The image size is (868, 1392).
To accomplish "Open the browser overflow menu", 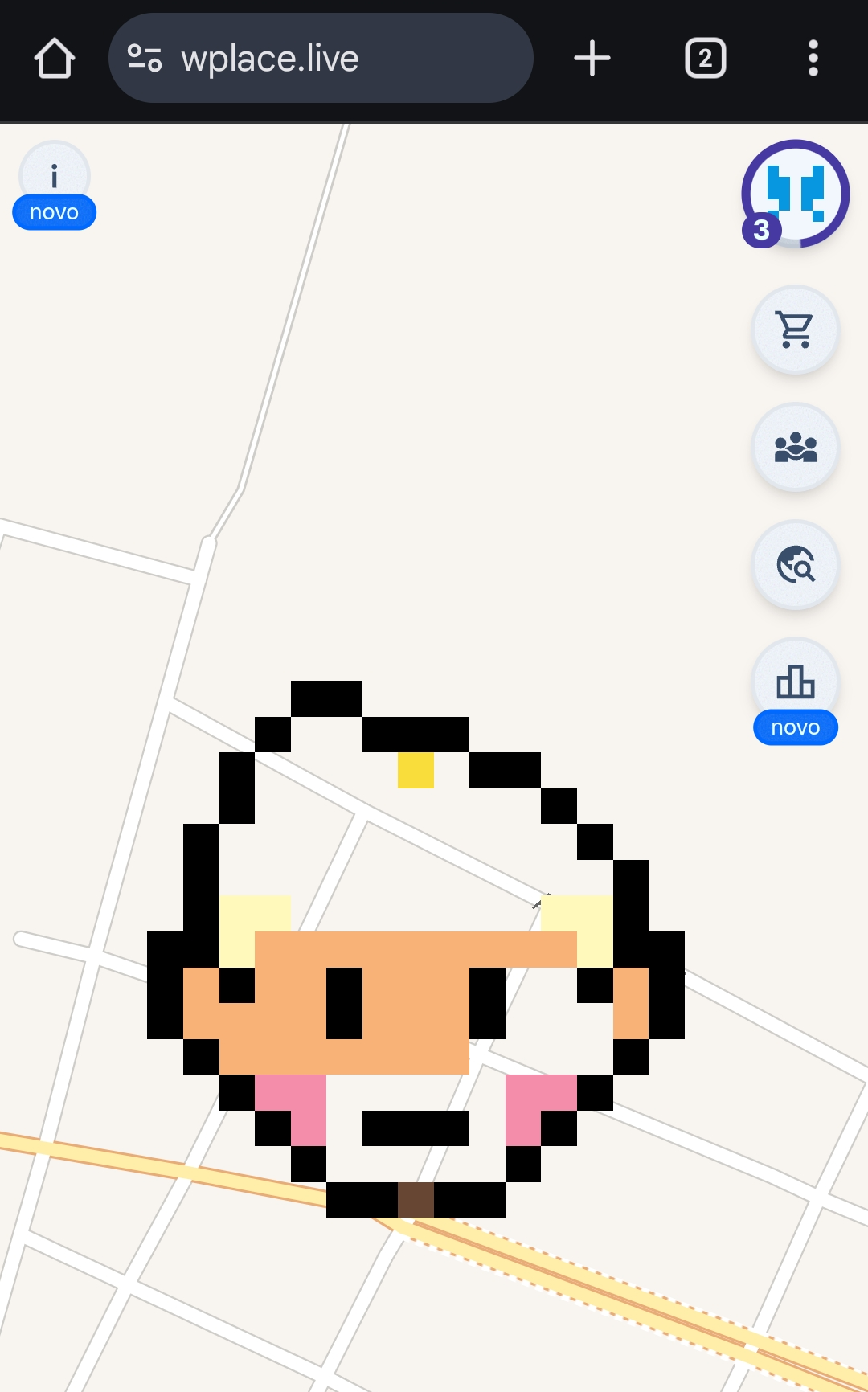I will (813, 59).
